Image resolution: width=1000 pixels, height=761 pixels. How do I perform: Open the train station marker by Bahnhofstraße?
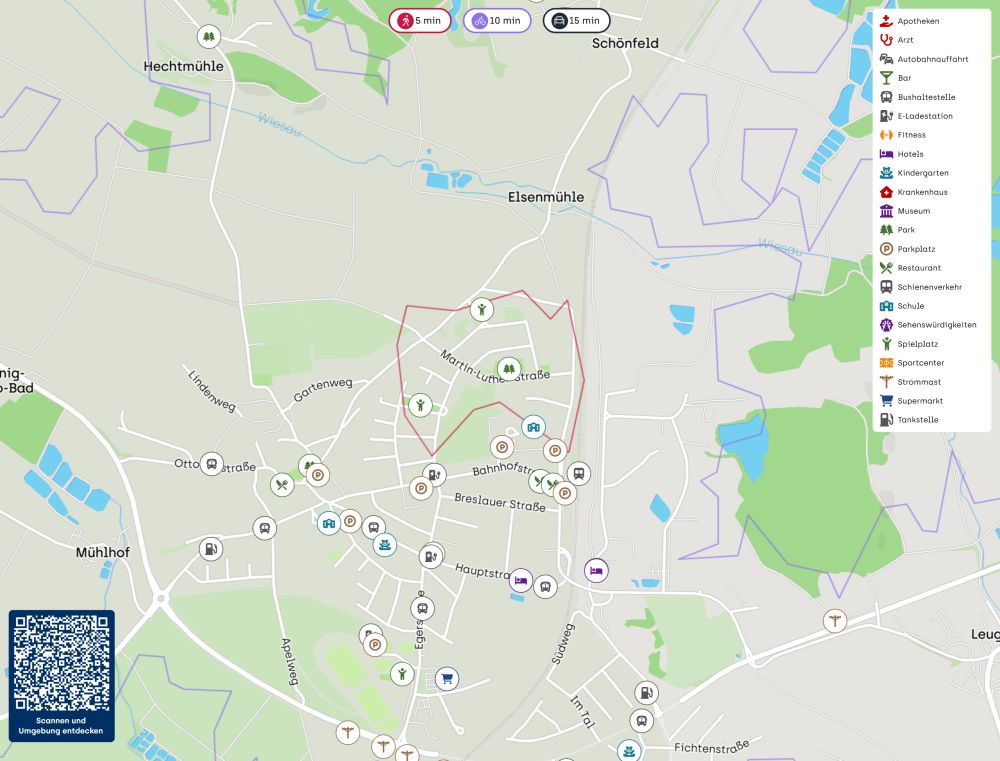pyautogui.click(x=578, y=473)
